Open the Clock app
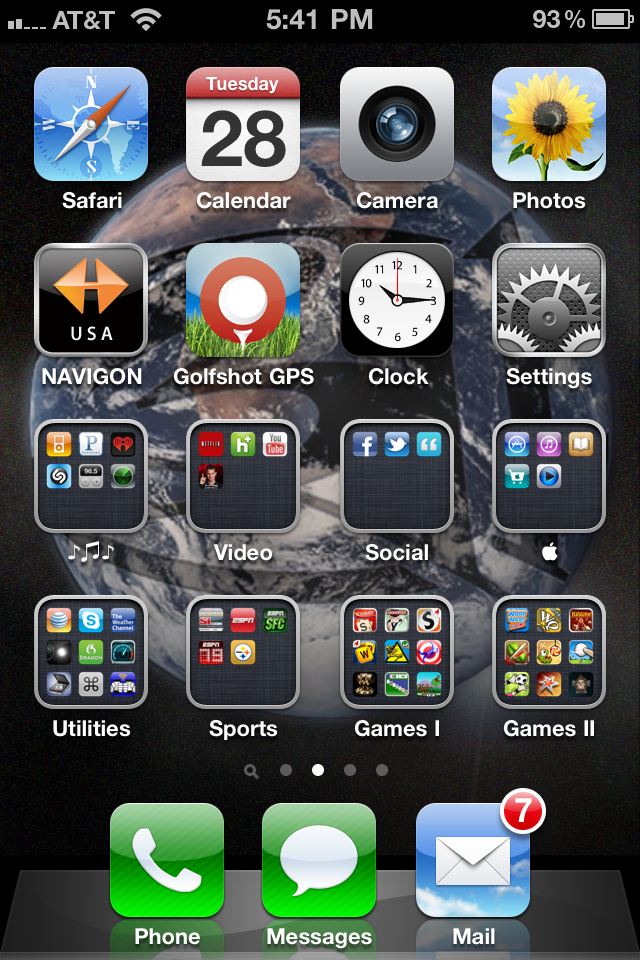 point(397,300)
